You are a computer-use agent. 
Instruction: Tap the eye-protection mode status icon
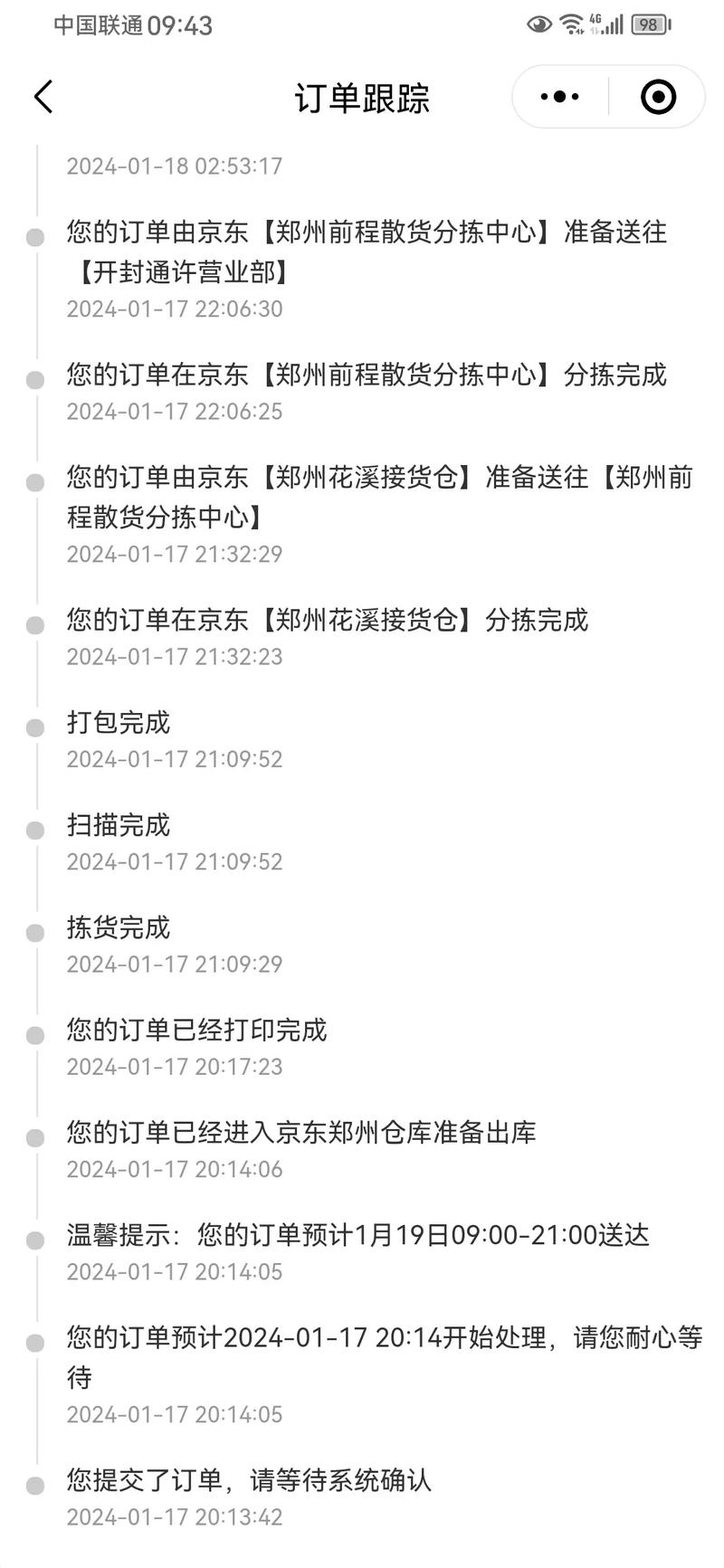click(538, 24)
